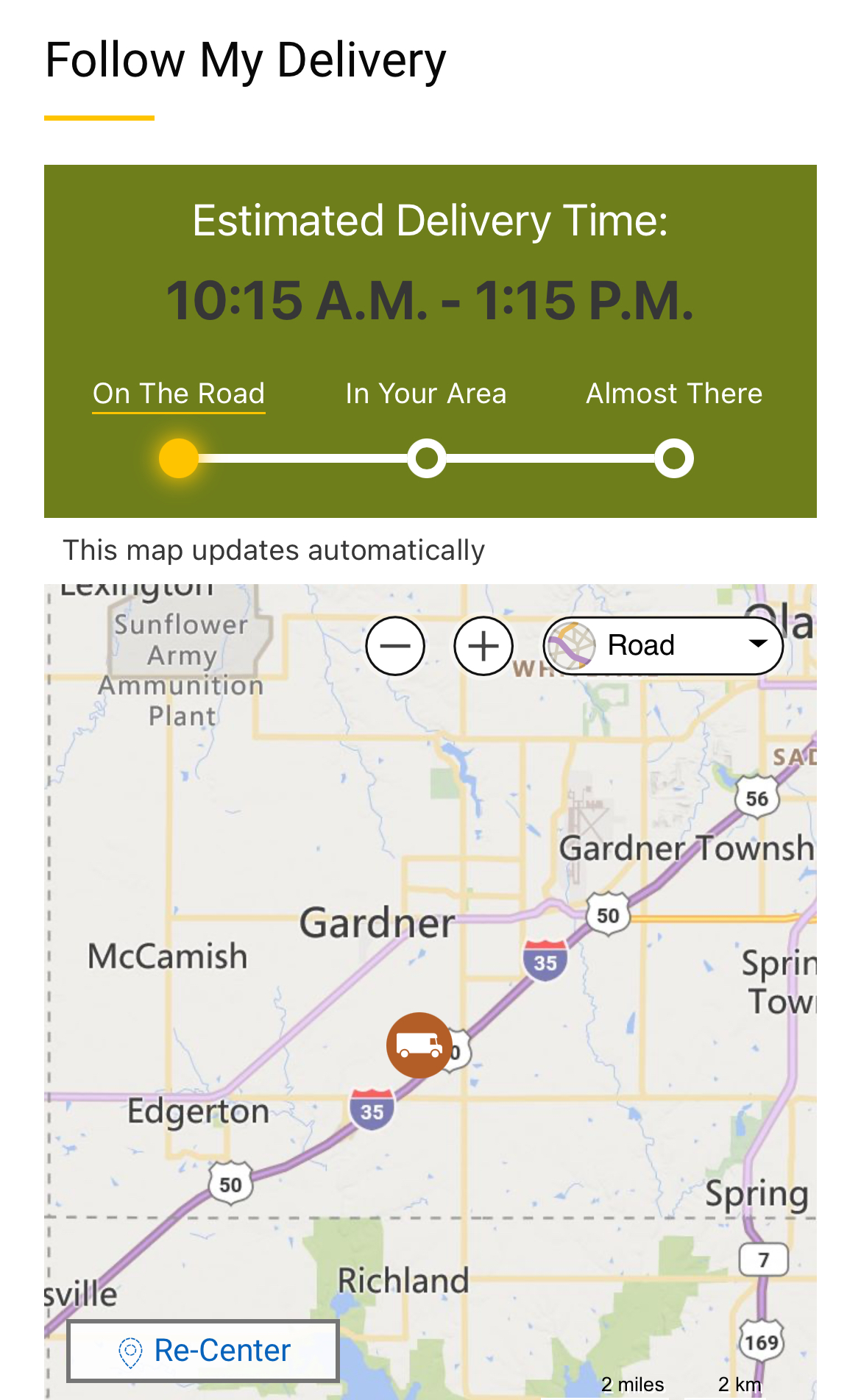The width and height of the screenshot is (861, 1400).
Task: Tap the delivery truck marker
Action: [419, 1045]
